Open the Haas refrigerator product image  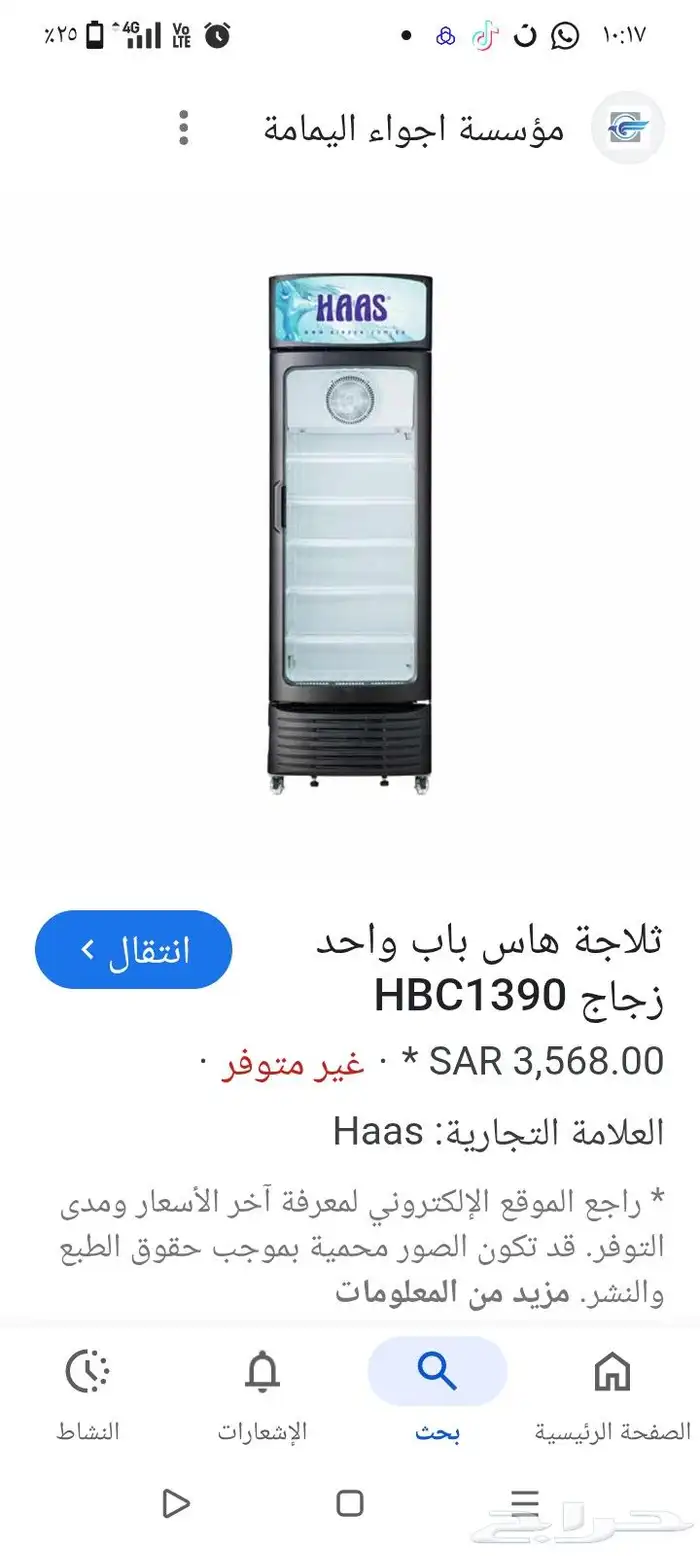coord(350,535)
